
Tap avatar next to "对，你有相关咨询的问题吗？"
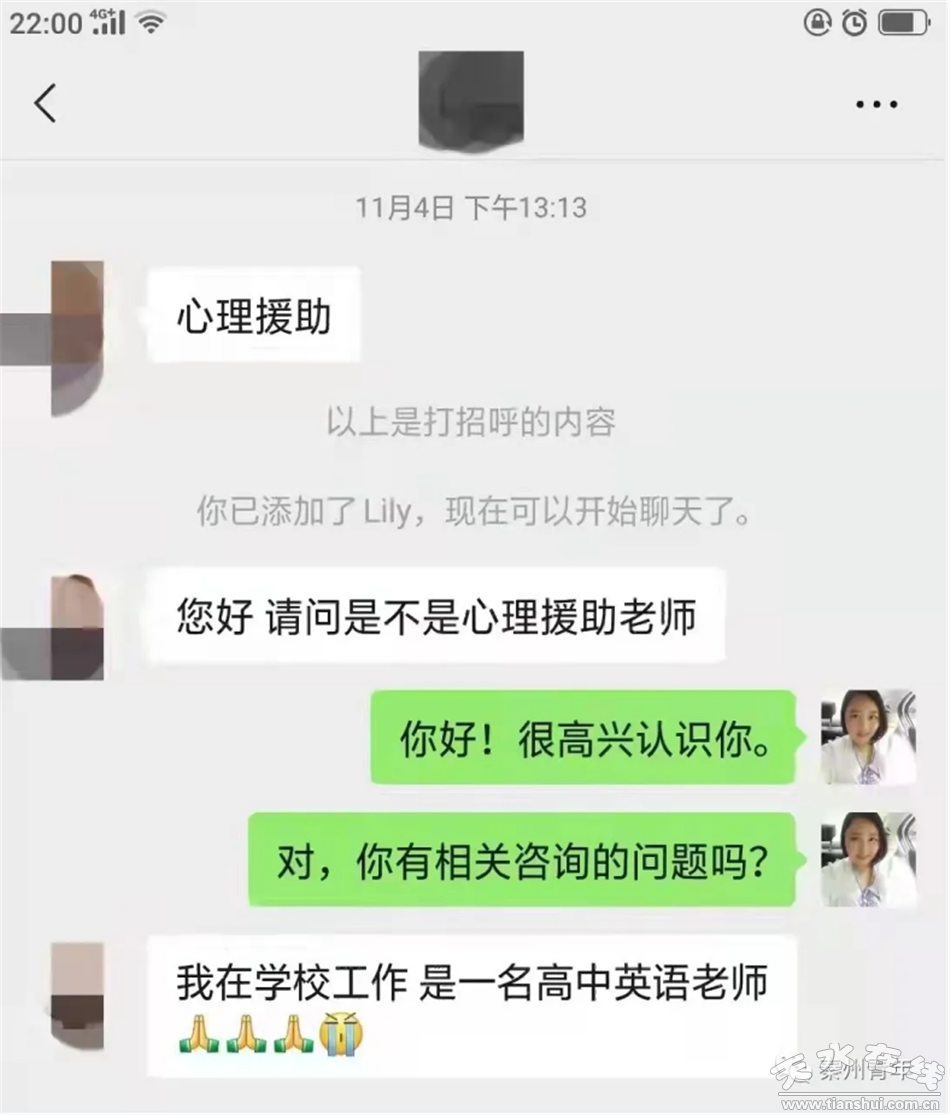(x=868, y=859)
